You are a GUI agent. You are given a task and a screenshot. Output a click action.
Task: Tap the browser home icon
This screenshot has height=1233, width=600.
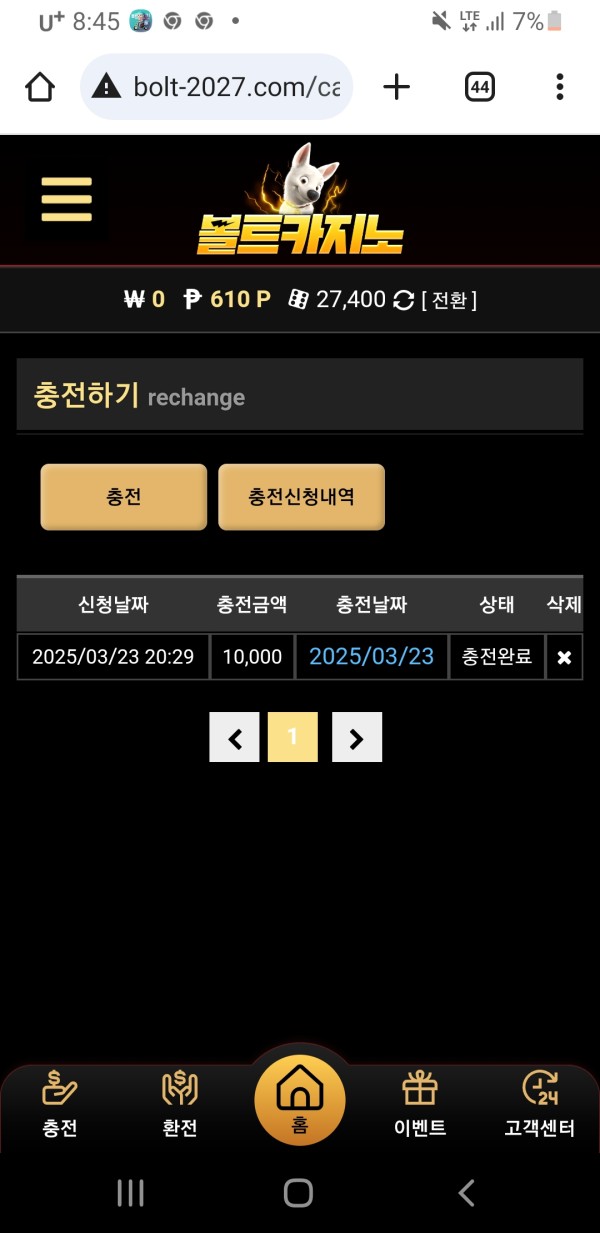coord(40,88)
